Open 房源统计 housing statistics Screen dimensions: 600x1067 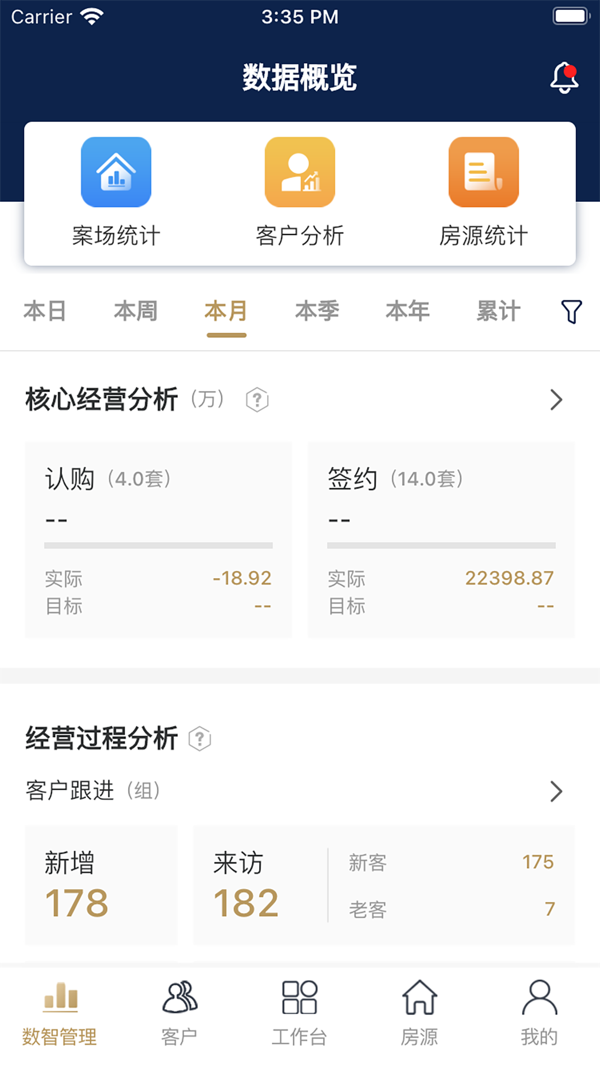pos(483,192)
